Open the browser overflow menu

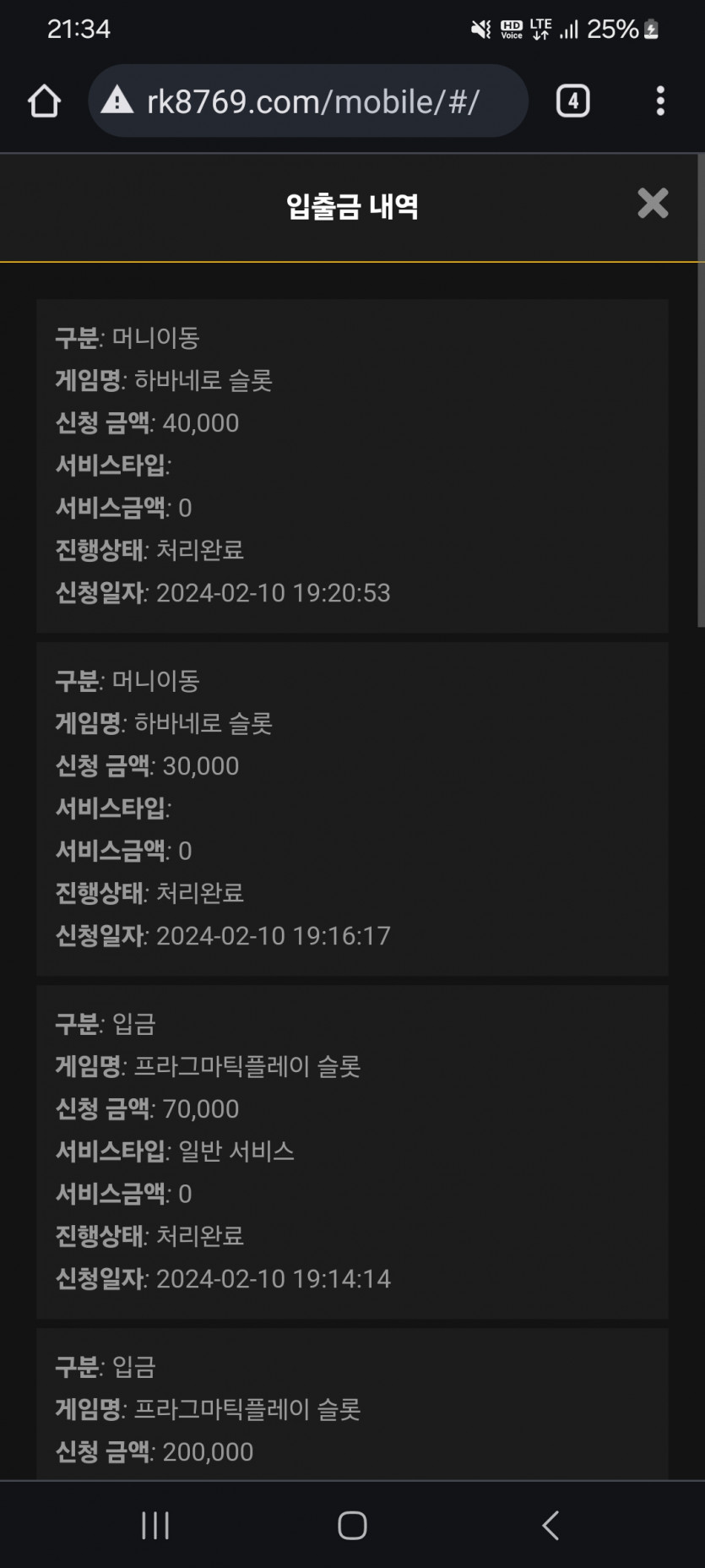tap(660, 101)
